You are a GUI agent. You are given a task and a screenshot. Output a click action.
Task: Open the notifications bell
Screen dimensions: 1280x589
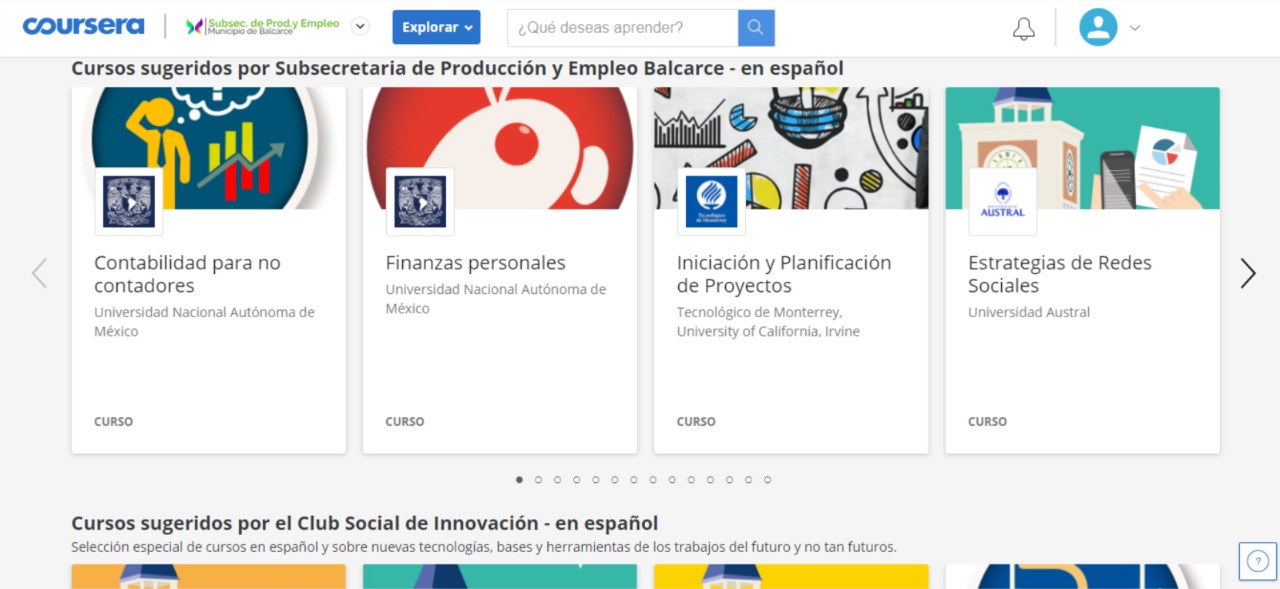pyautogui.click(x=1023, y=28)
